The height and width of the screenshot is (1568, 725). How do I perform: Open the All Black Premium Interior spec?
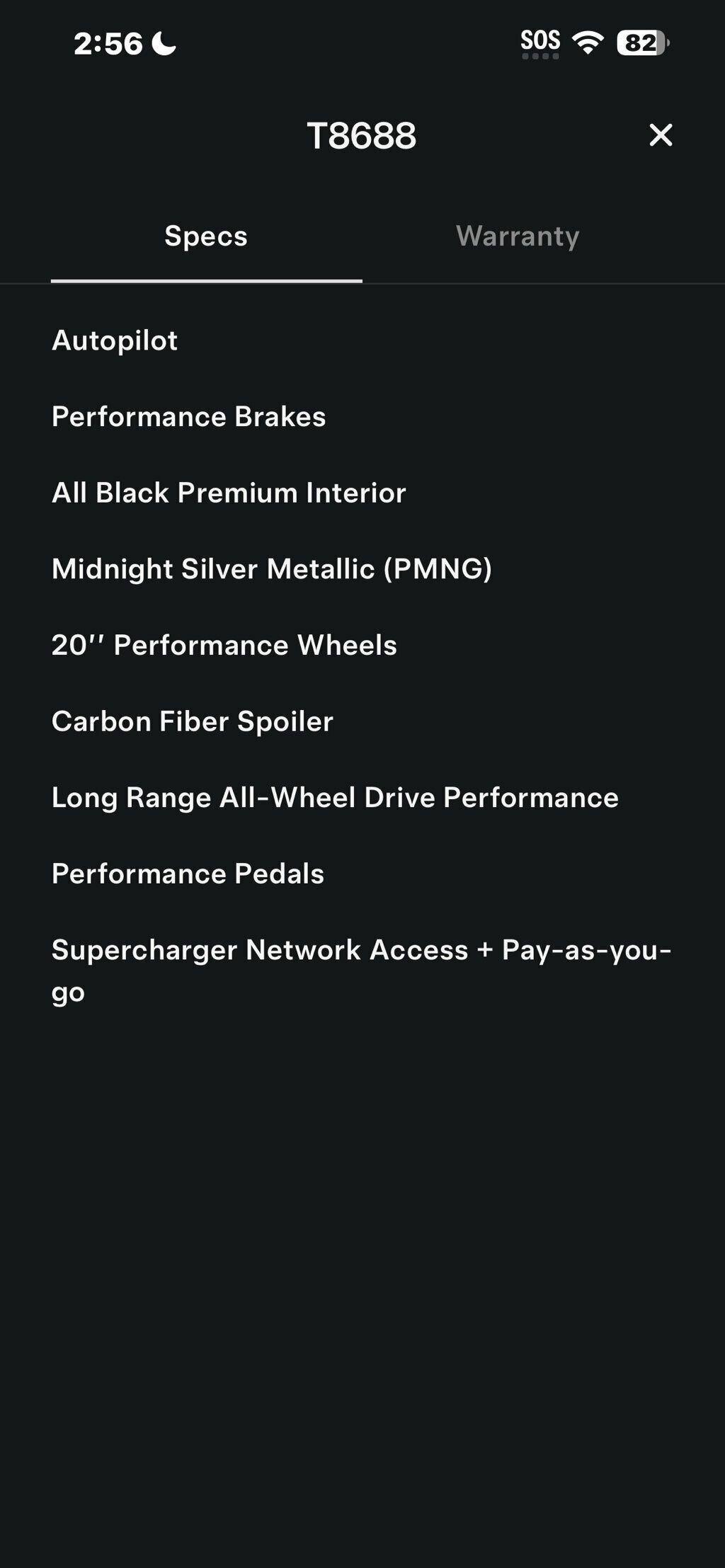point(228,493)
